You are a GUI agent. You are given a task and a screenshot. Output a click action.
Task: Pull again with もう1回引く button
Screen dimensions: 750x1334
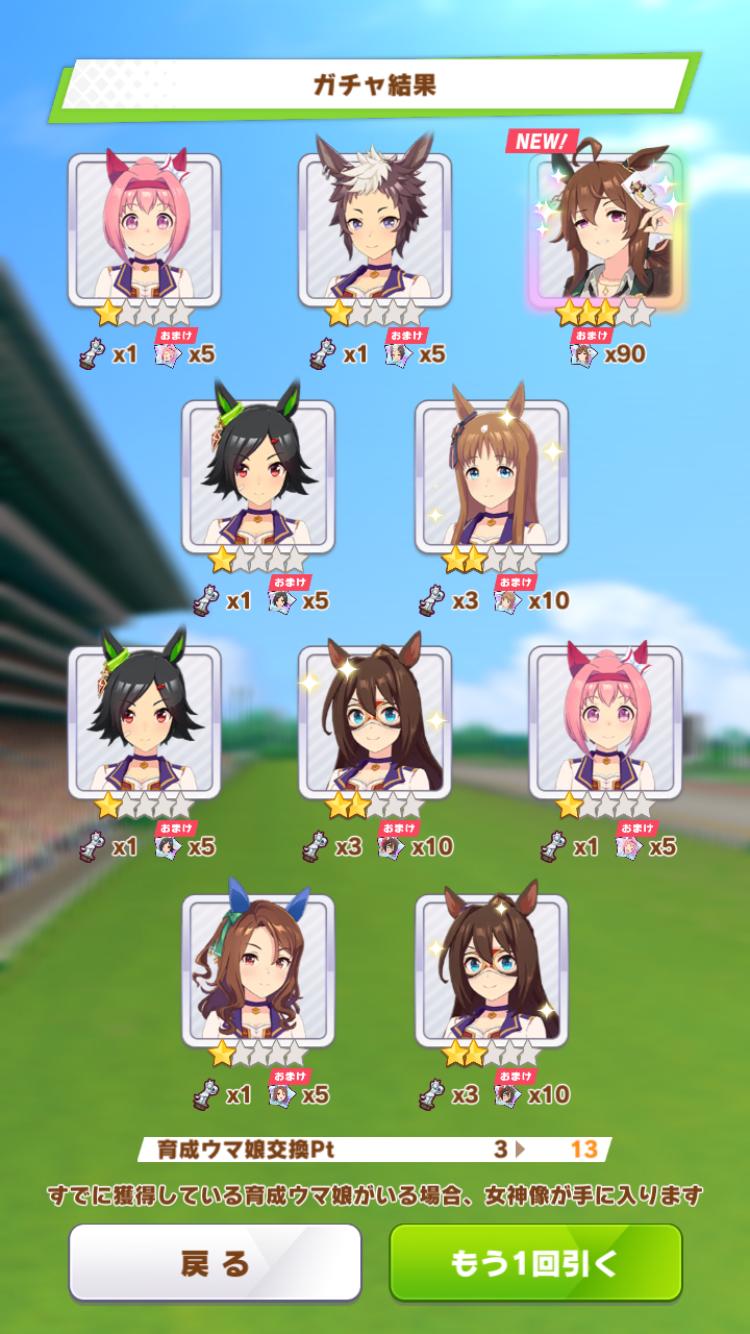[535, 1263]
